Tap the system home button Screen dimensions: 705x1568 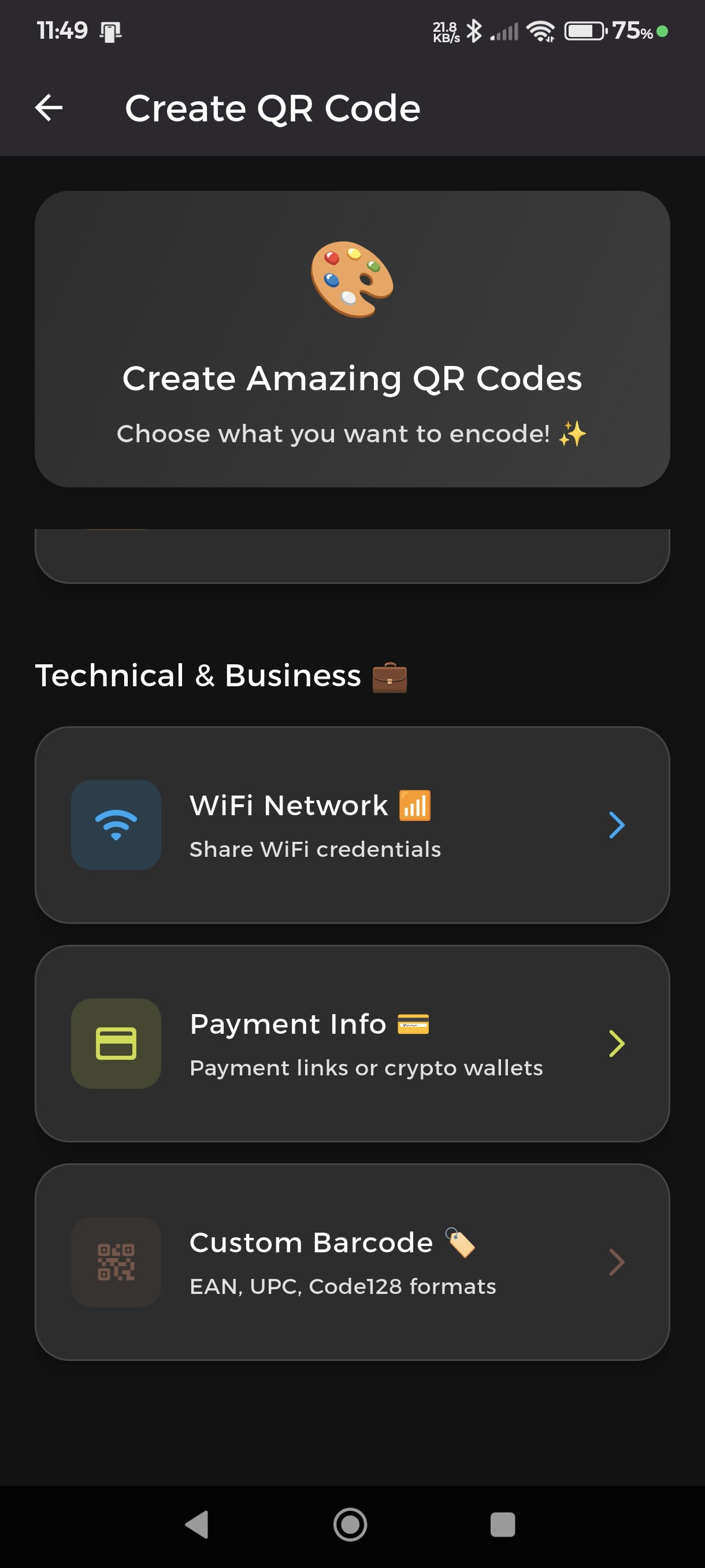350,1524
